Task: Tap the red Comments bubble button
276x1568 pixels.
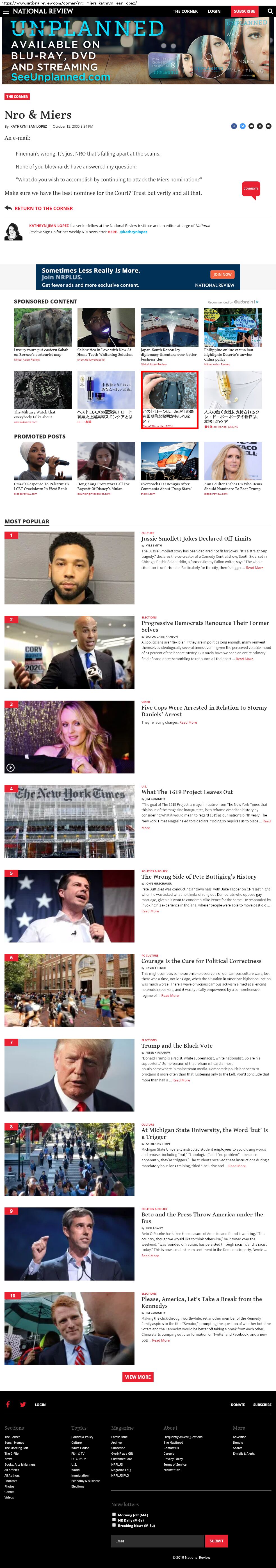Action: pyautogui.click(x=250, y=189)
